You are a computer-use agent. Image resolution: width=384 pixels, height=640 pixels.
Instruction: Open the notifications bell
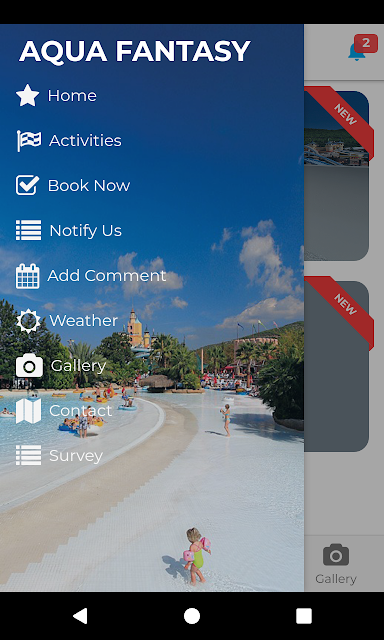click(x=357, y=51)
